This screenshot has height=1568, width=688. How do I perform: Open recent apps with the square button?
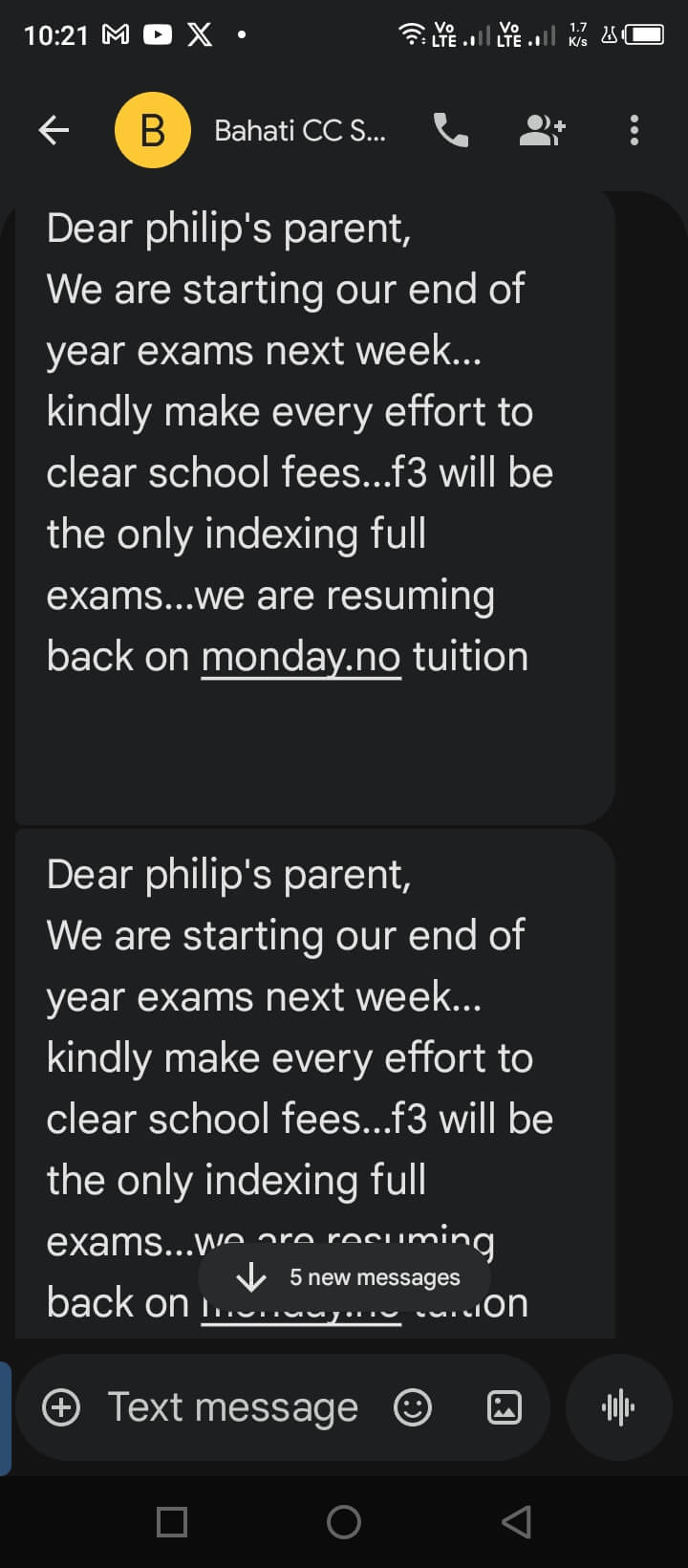[172, 1522]
